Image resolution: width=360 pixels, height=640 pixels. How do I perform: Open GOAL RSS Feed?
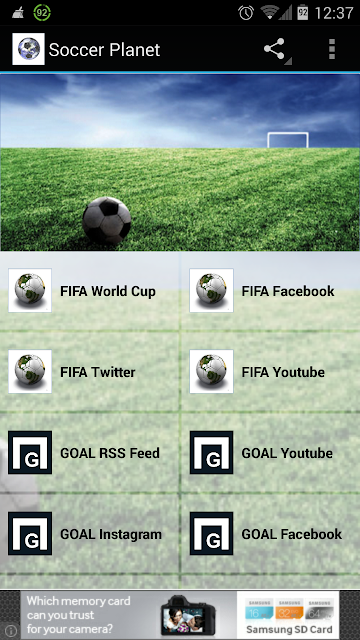(x=90, y=453)
